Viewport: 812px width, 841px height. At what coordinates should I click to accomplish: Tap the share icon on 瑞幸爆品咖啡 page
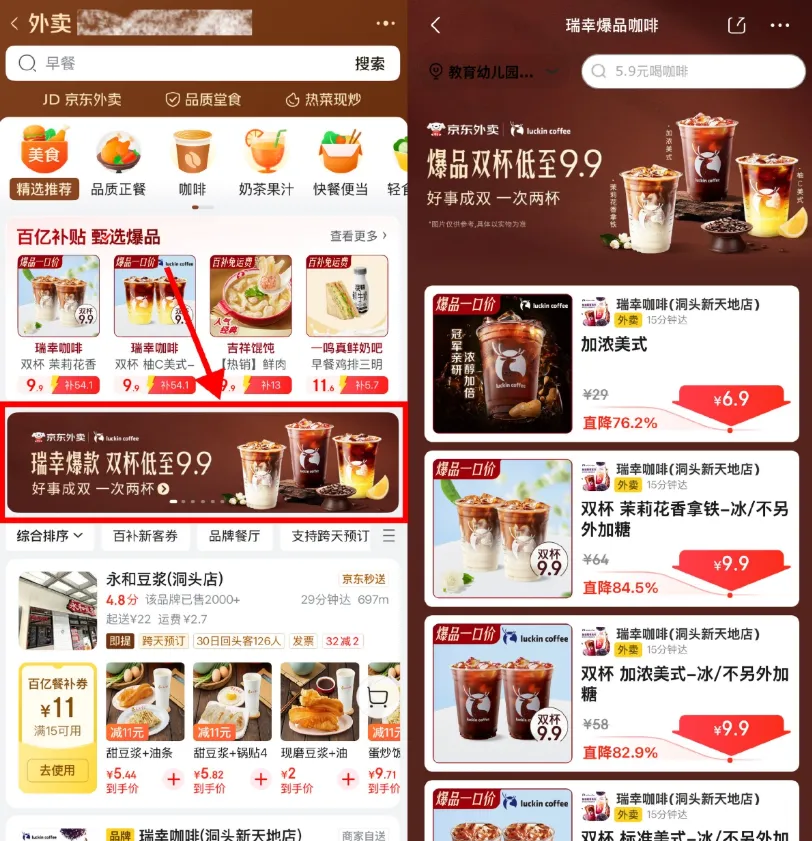pos(738,23)
